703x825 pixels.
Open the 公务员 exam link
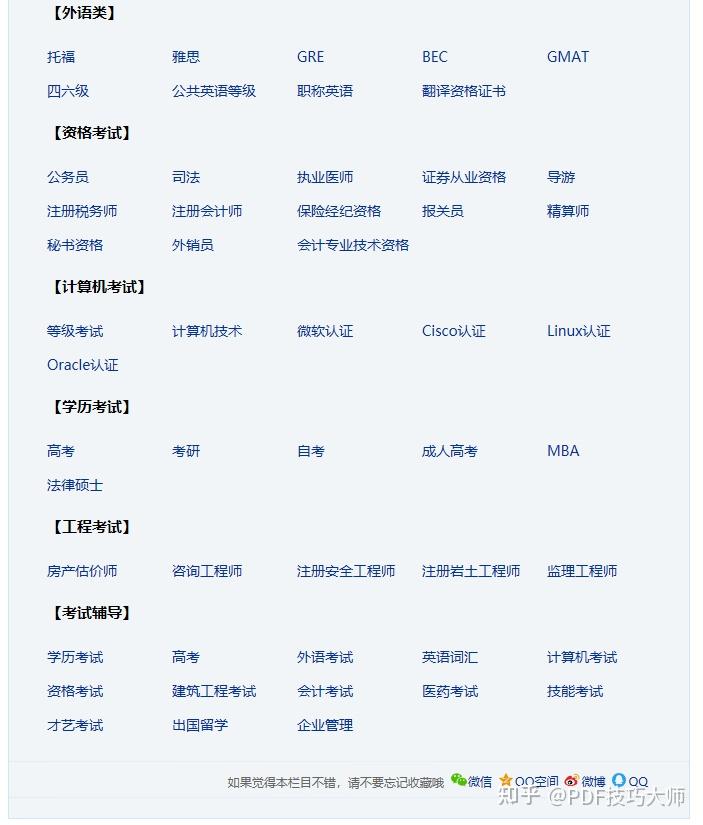click(68, 177)
